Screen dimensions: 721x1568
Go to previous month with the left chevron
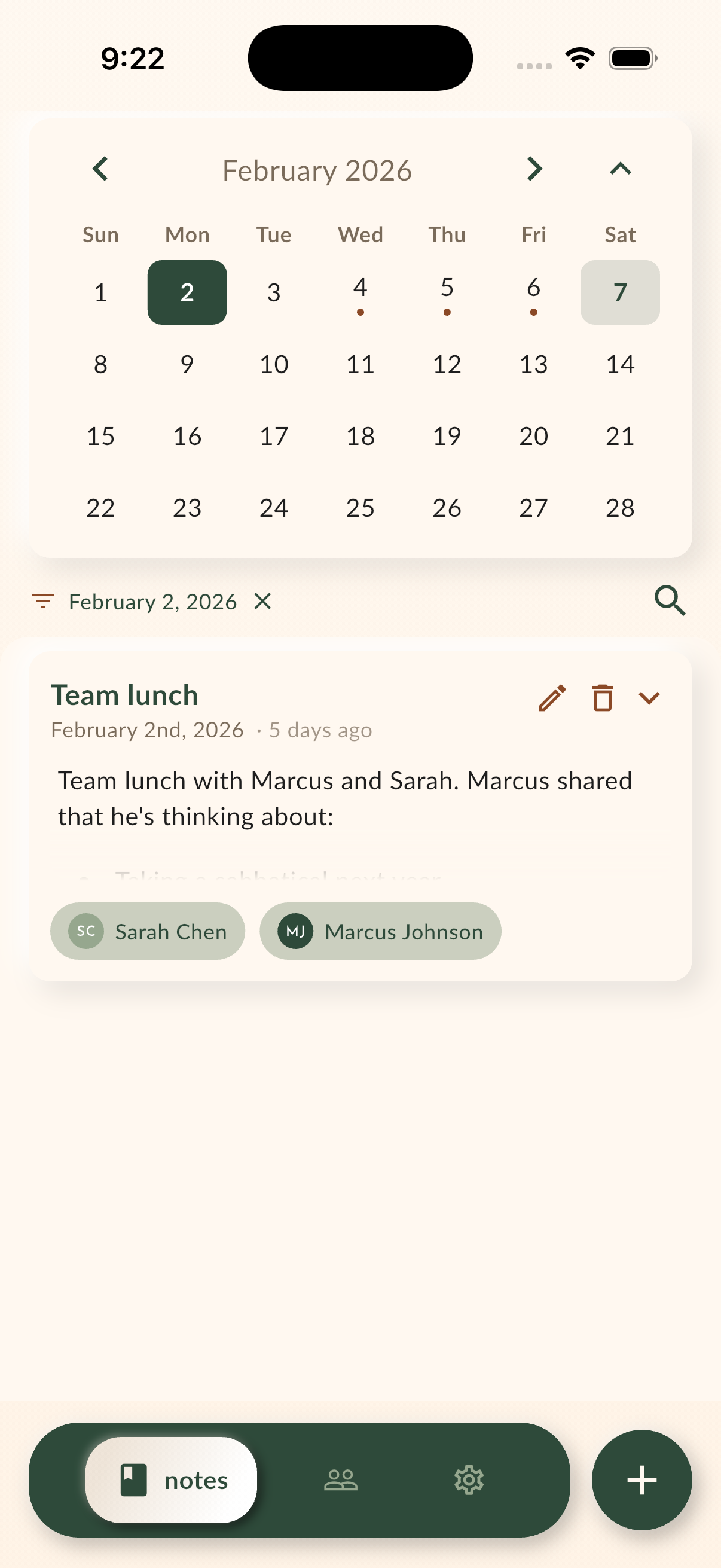(100, 169)
